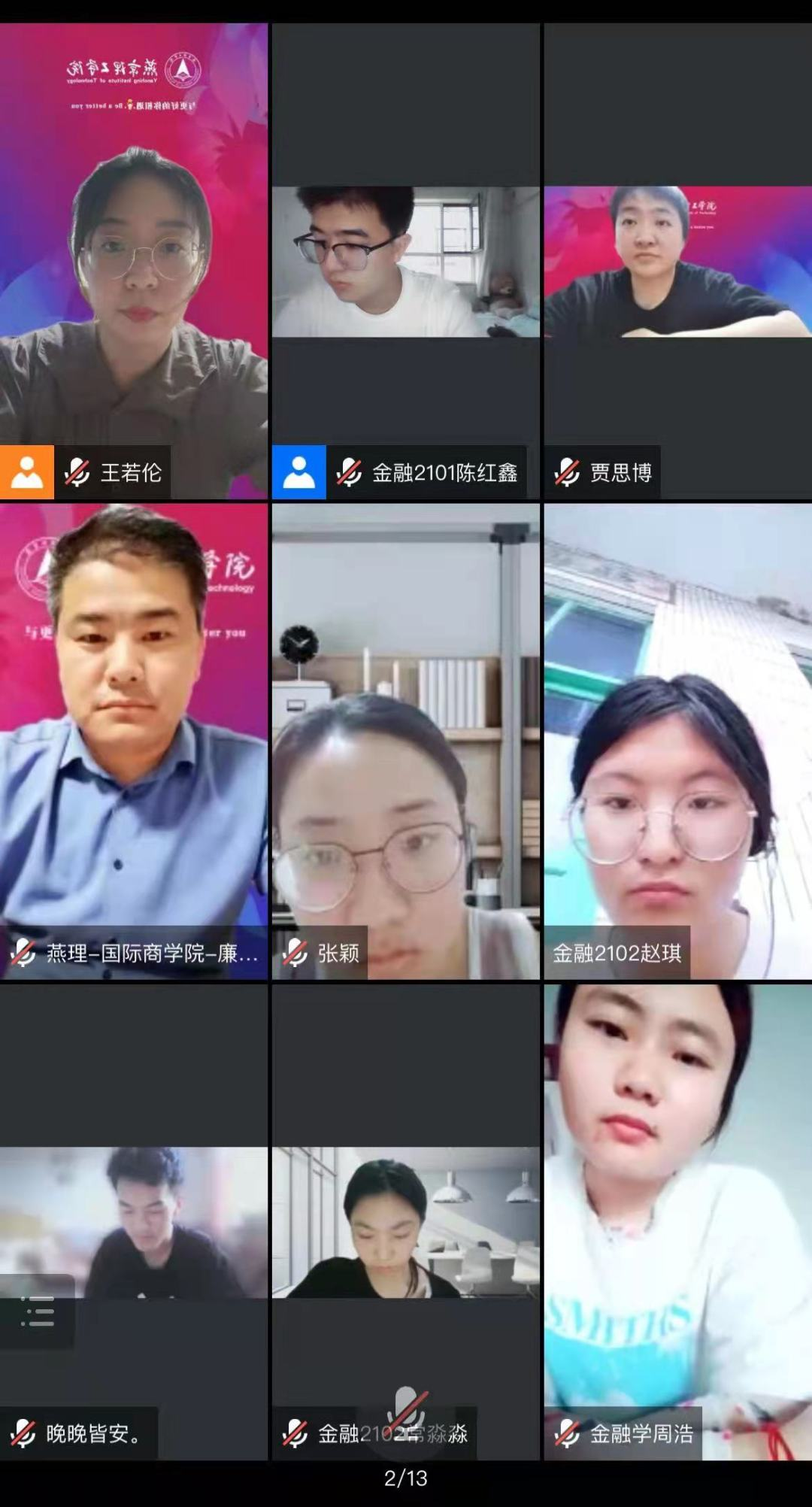Open 张颖's video tile
This screenshot has width=812, height=1507.
point(405,741)
